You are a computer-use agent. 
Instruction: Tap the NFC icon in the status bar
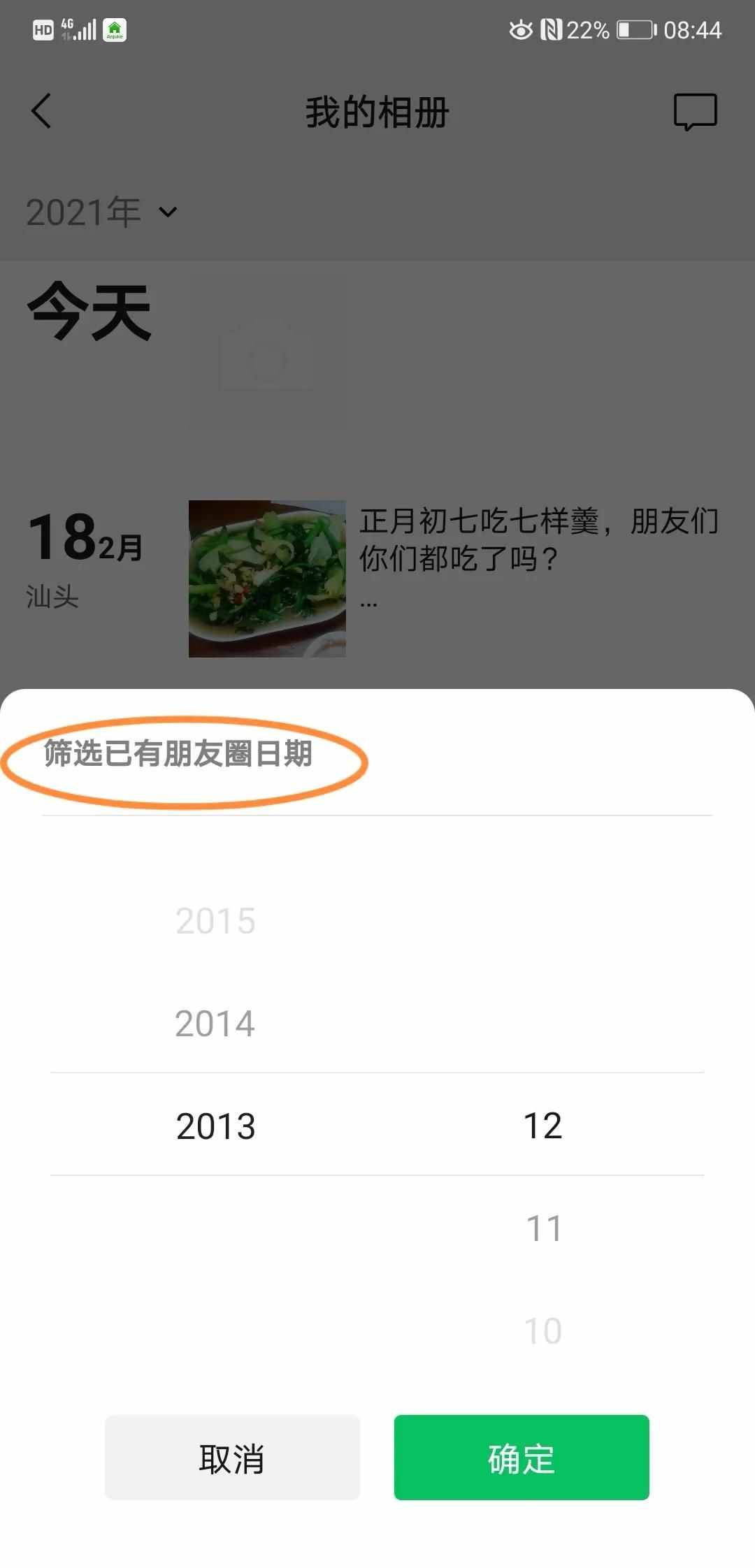(x=552, y=29)
